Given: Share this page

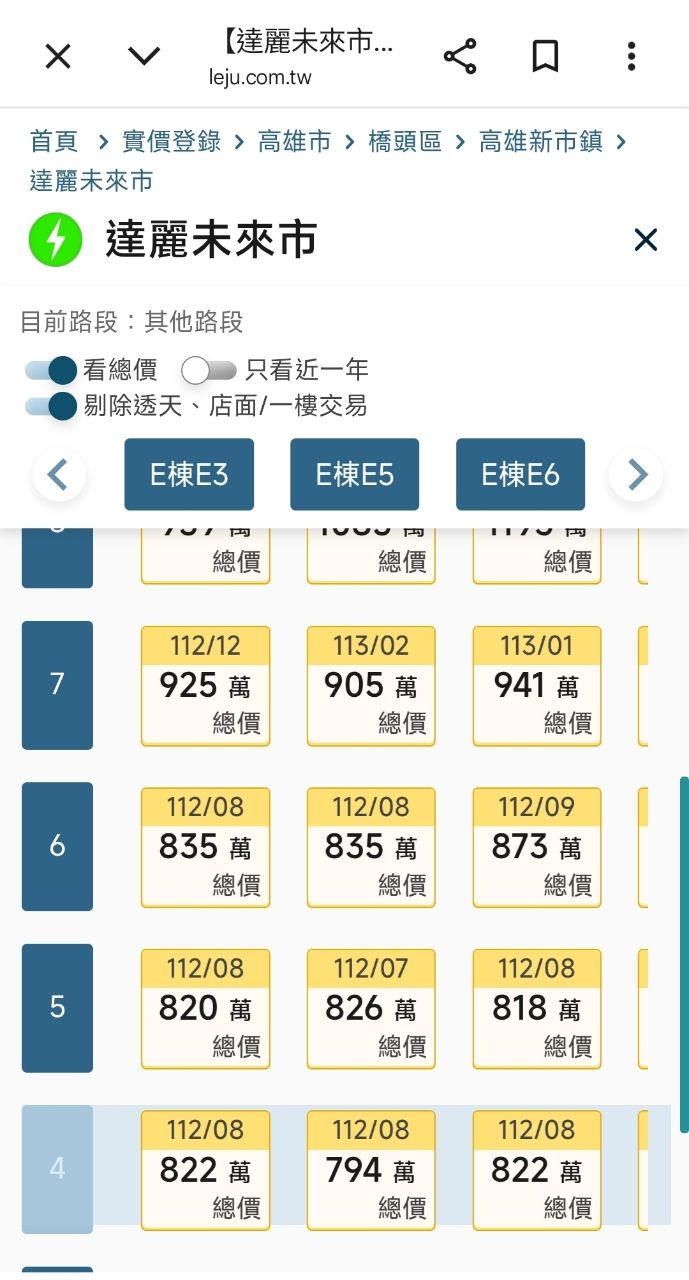Looking at the screenshot, I should [x=460, y=57].
